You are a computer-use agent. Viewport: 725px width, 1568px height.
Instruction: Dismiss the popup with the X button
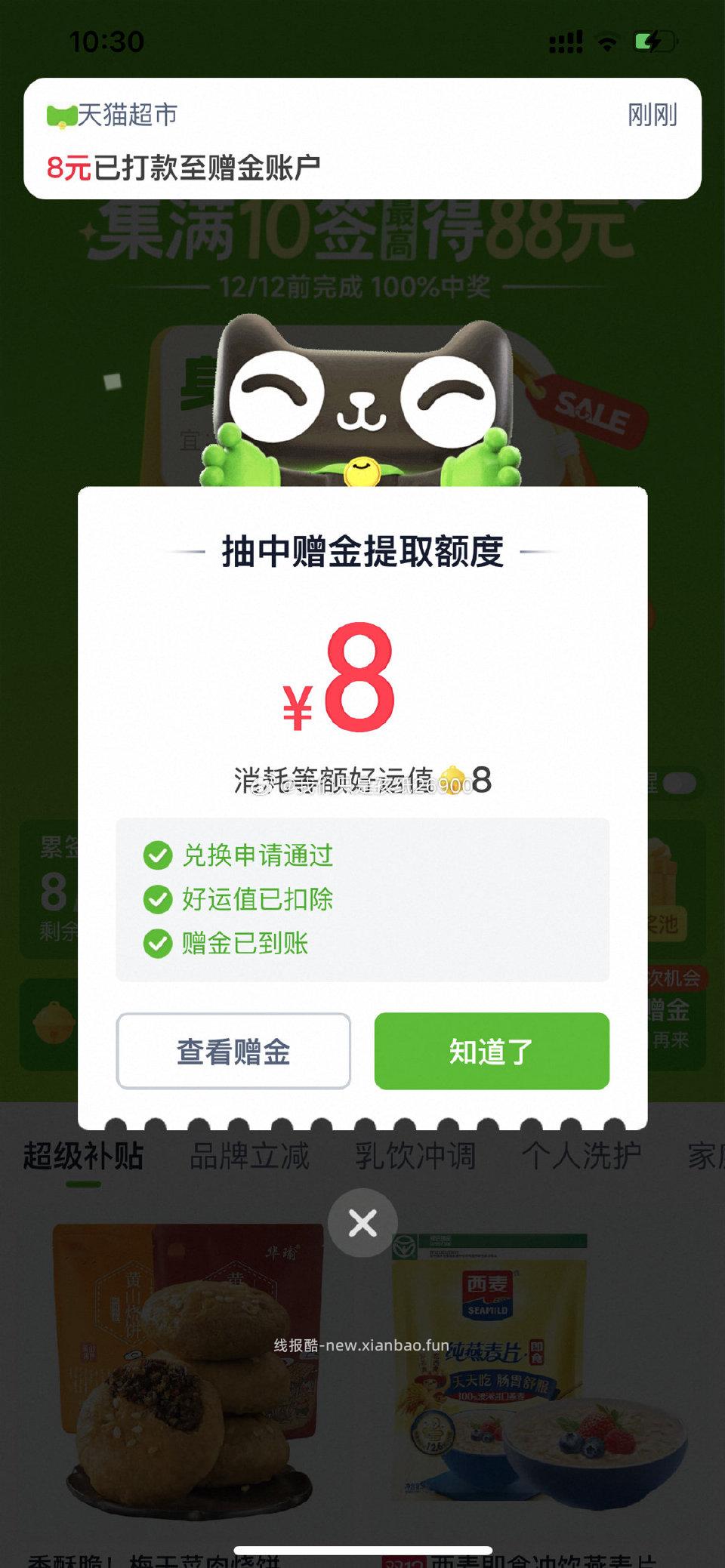(362, 1222)
